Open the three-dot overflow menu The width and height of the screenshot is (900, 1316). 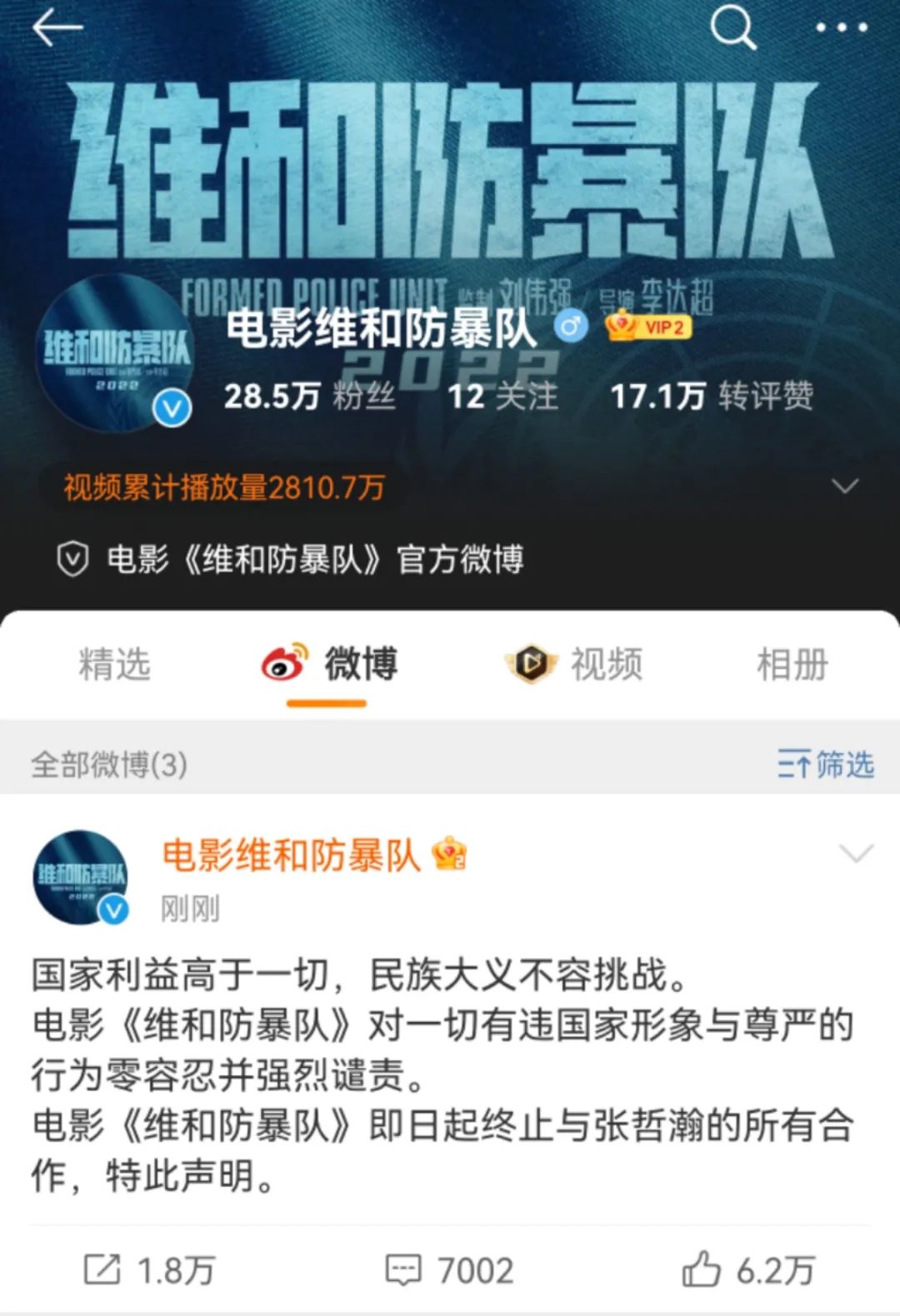pos(841,27)
